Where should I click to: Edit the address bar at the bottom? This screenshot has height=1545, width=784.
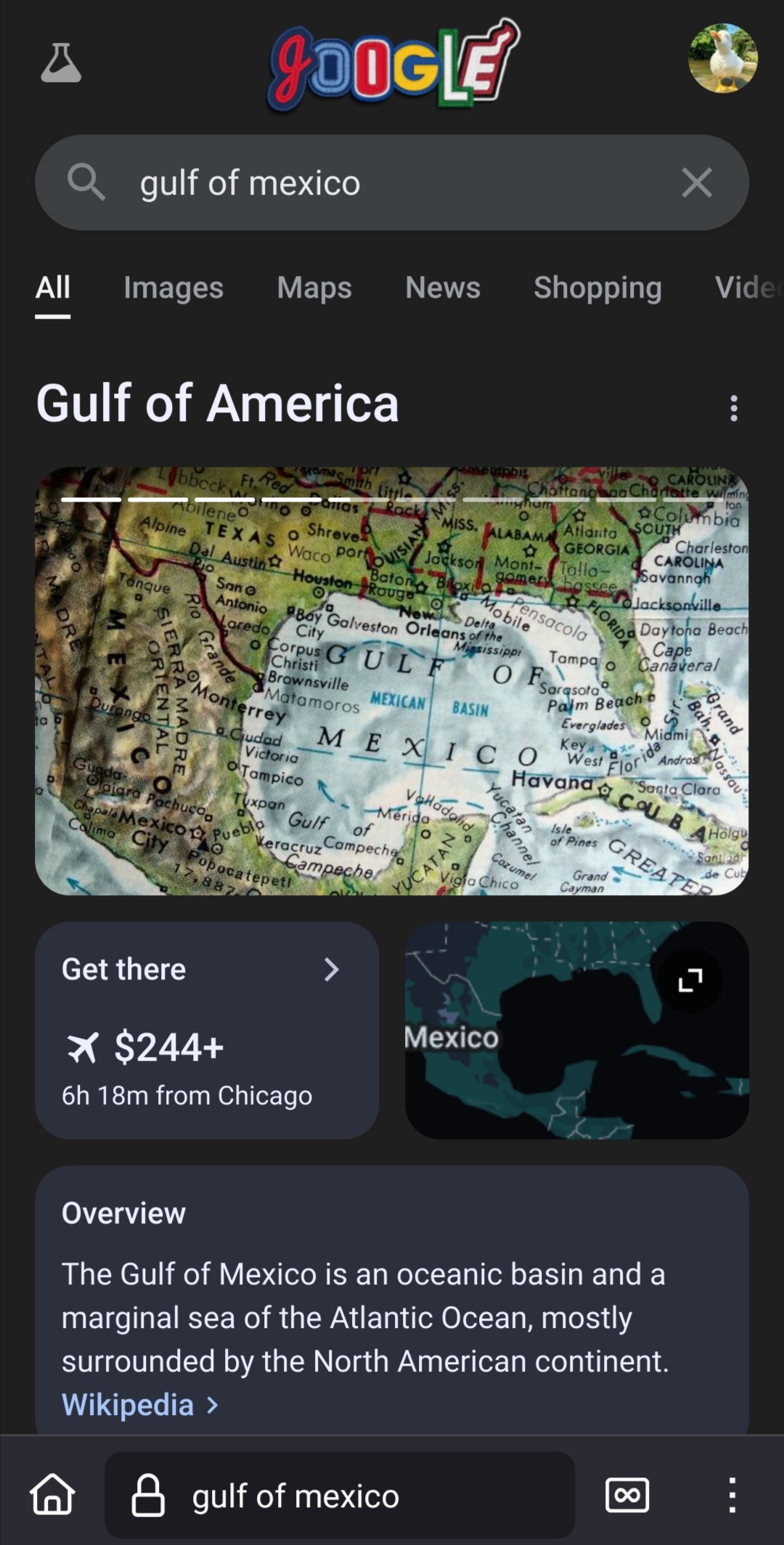[x=340, y=1495]
